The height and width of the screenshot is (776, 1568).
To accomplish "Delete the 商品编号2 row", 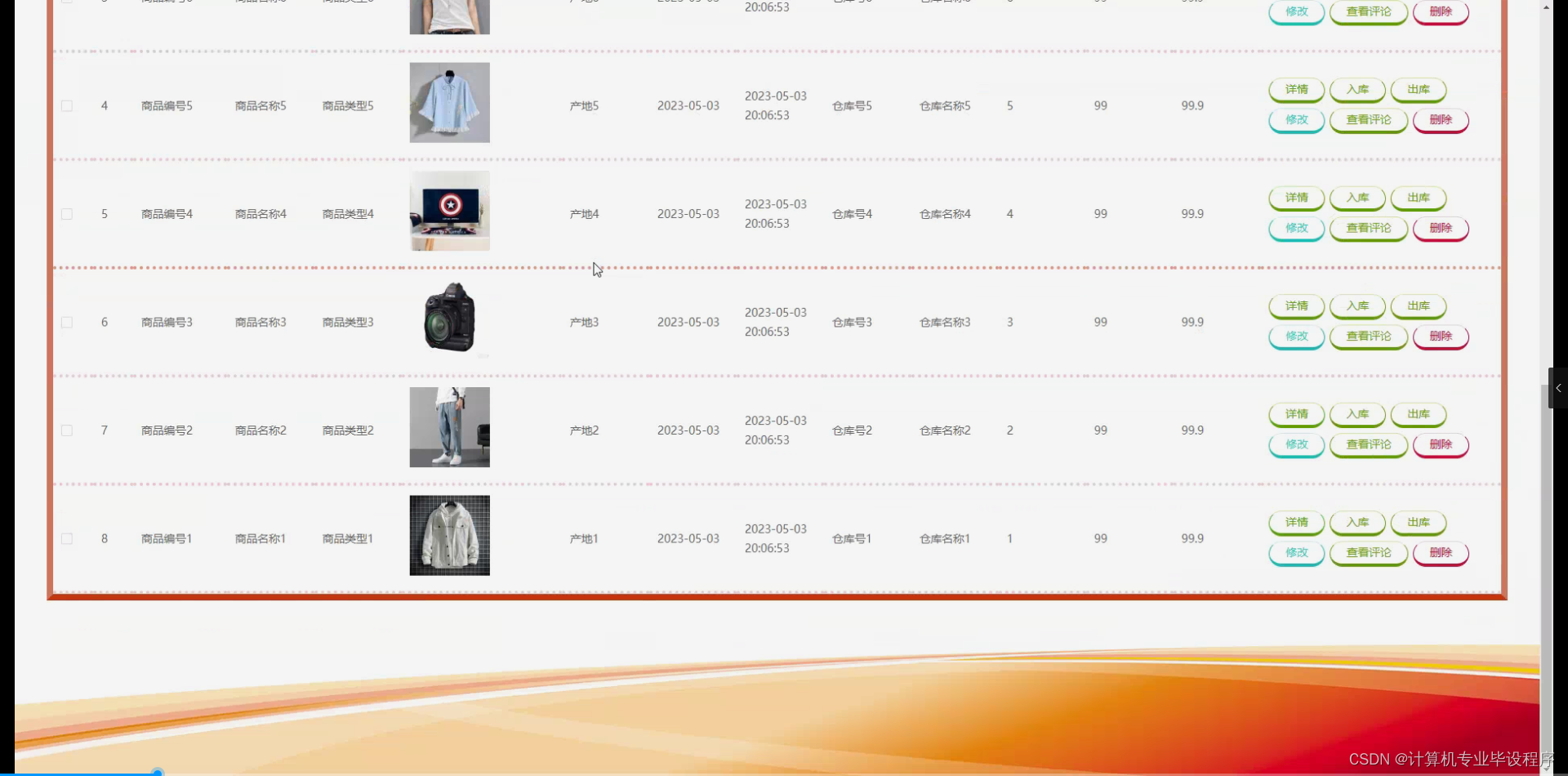I will [1441, 444].
